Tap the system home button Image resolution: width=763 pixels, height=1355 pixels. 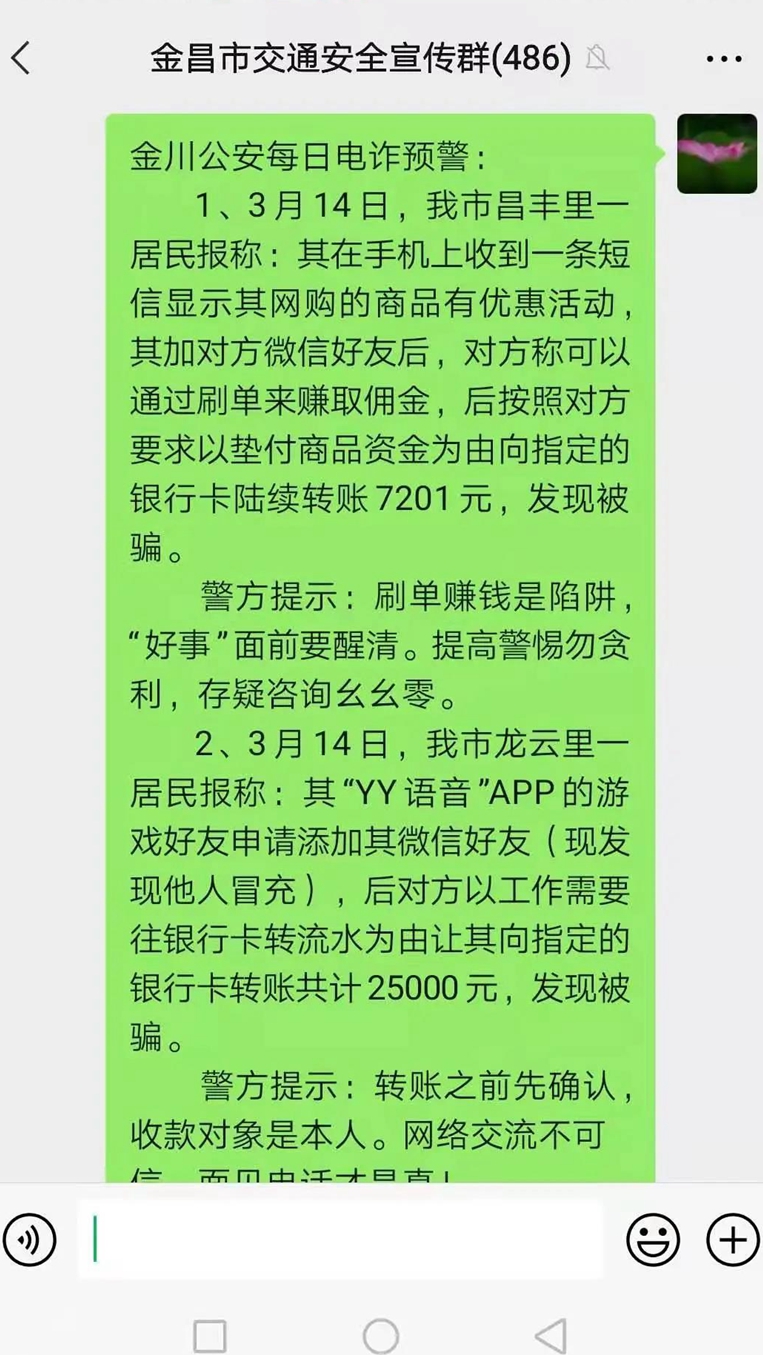point(381,1335)
